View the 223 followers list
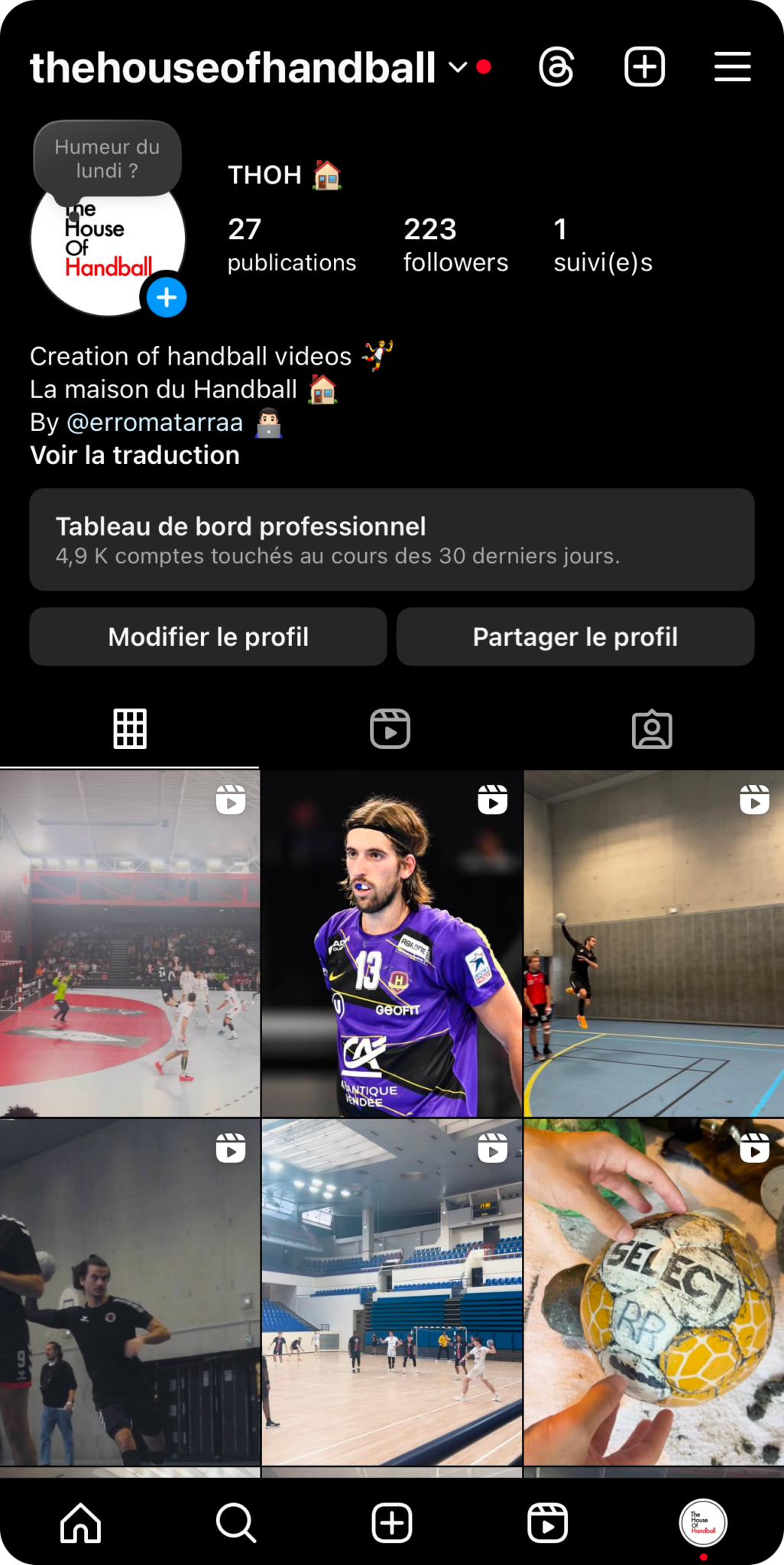The image size is (784, 1565). click(455, 245)
